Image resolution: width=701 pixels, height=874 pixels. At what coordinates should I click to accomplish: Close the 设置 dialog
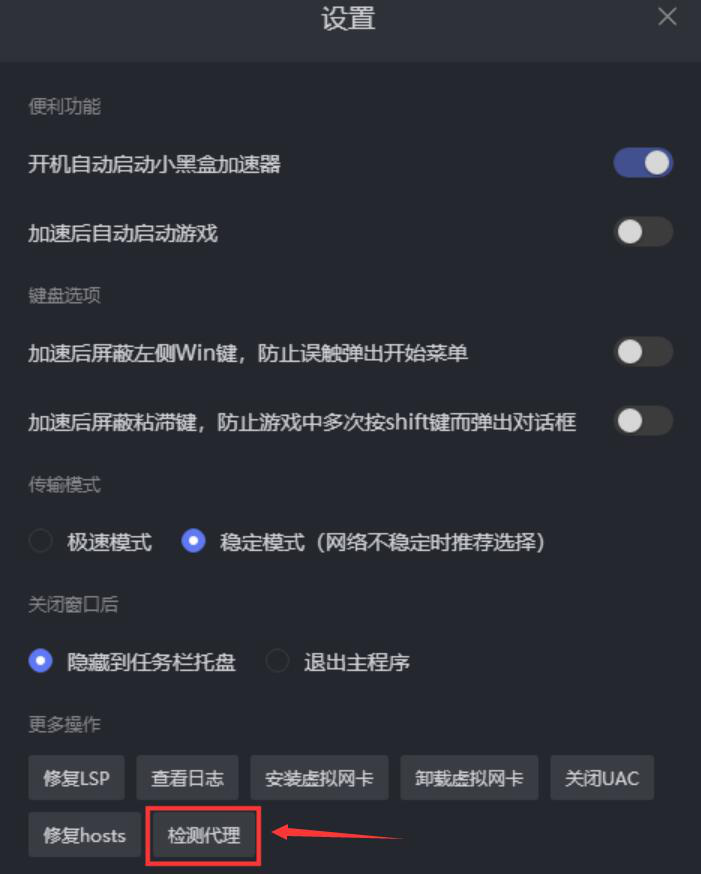667,17
